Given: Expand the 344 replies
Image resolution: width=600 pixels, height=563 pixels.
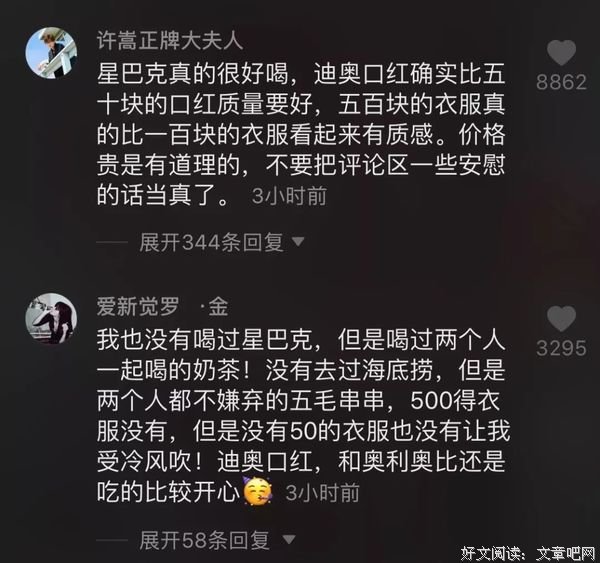Looking at the screenshot, I should click(x=220, y=242).
